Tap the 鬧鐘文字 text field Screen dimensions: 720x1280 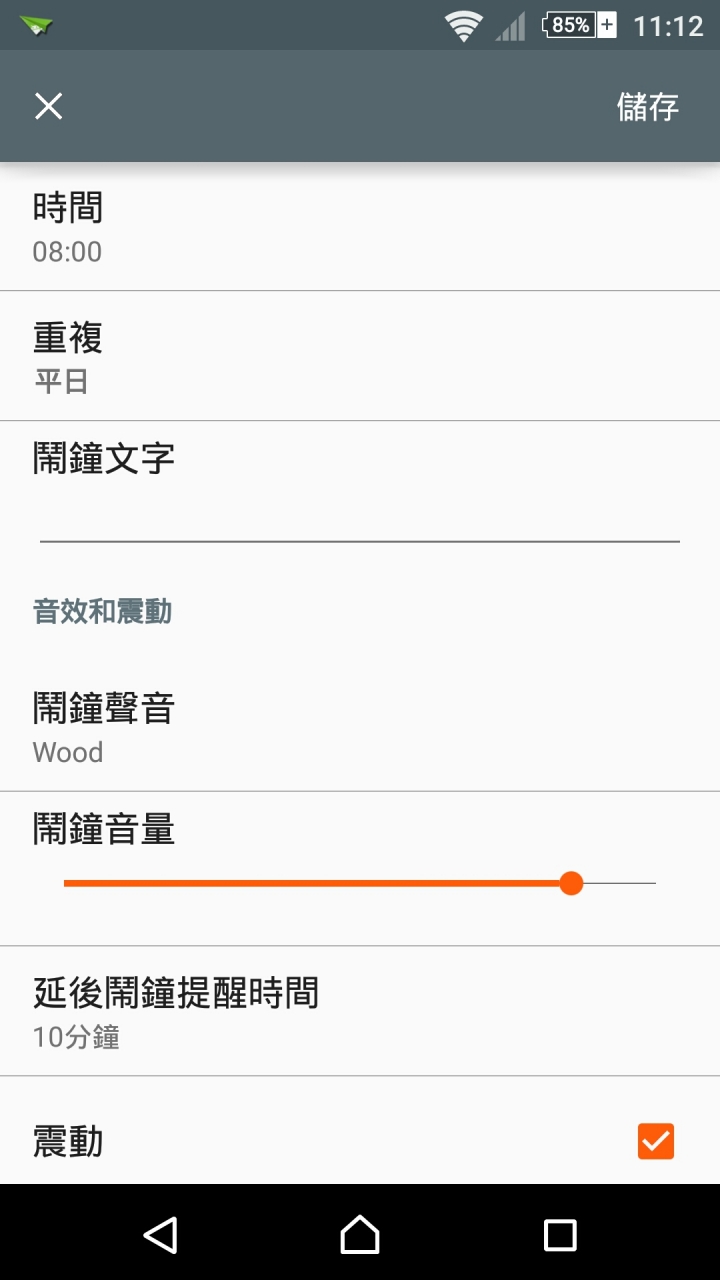(x=360, y=517)
